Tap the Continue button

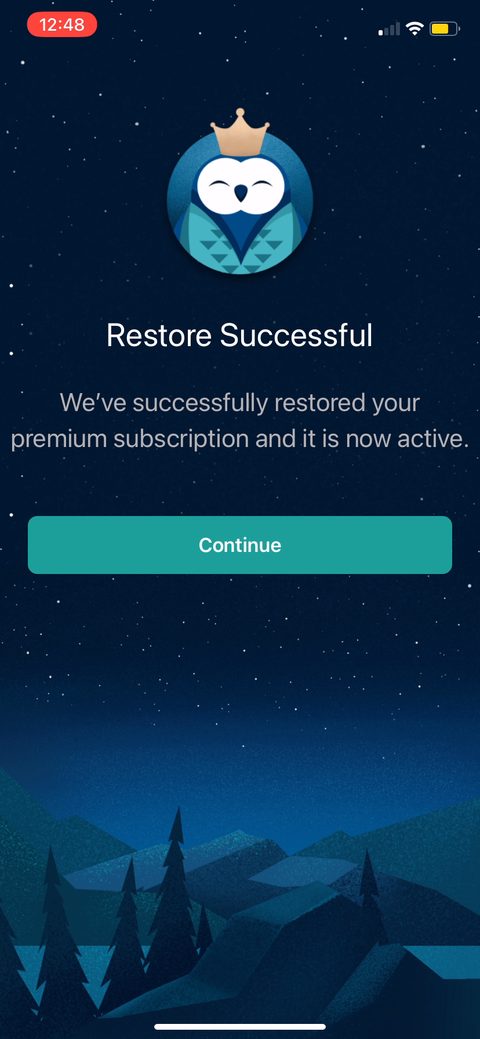(x=239, y=545)
